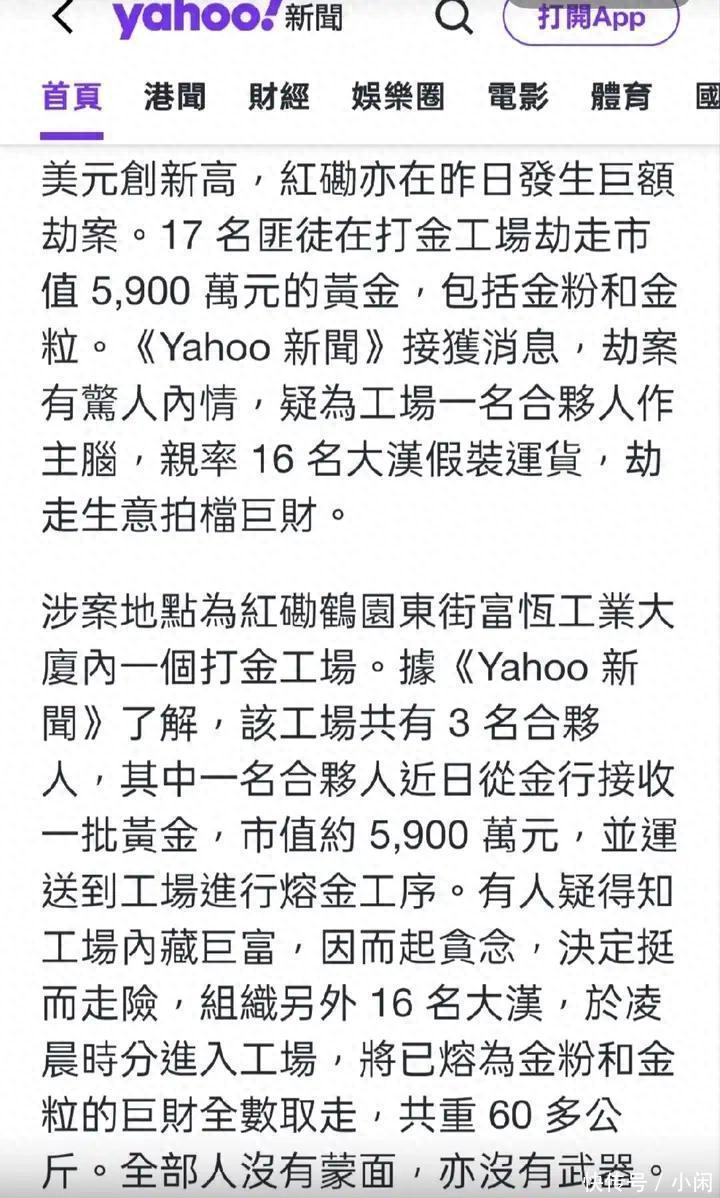
Task: Switch to the 娛樂圈 tab
Action: (397, 97)
